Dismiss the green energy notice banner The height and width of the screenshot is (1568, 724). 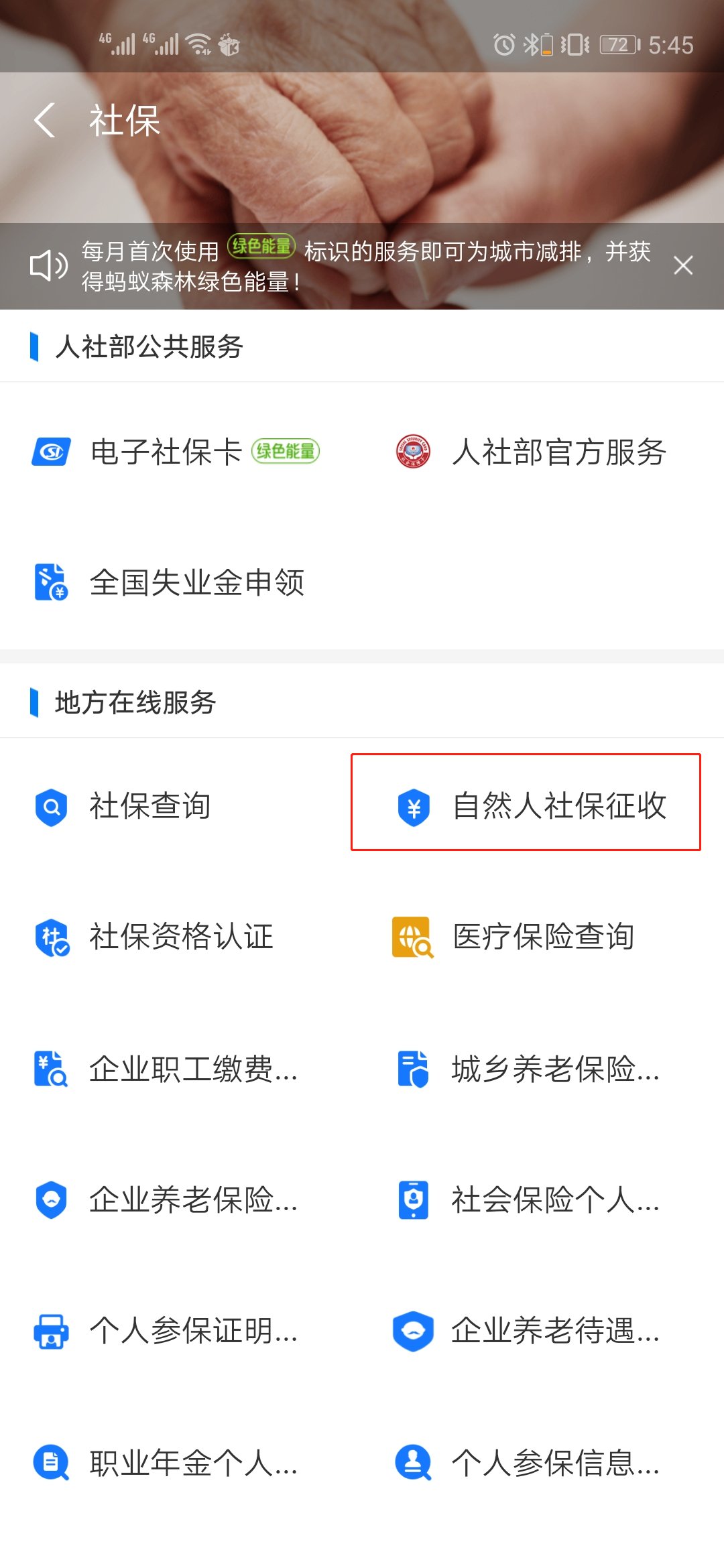[682, 266]
